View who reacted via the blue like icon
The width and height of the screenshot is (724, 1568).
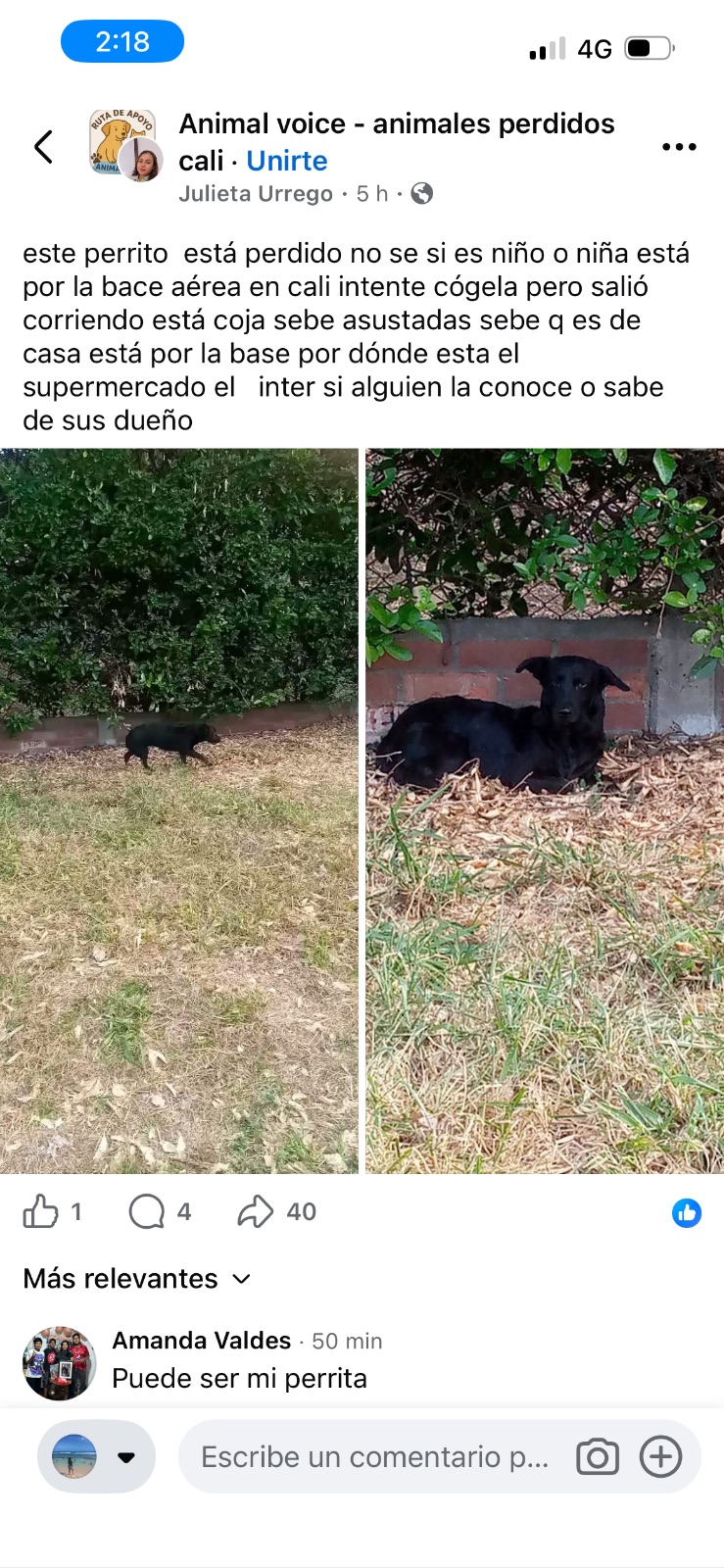tap(687, 1213)
